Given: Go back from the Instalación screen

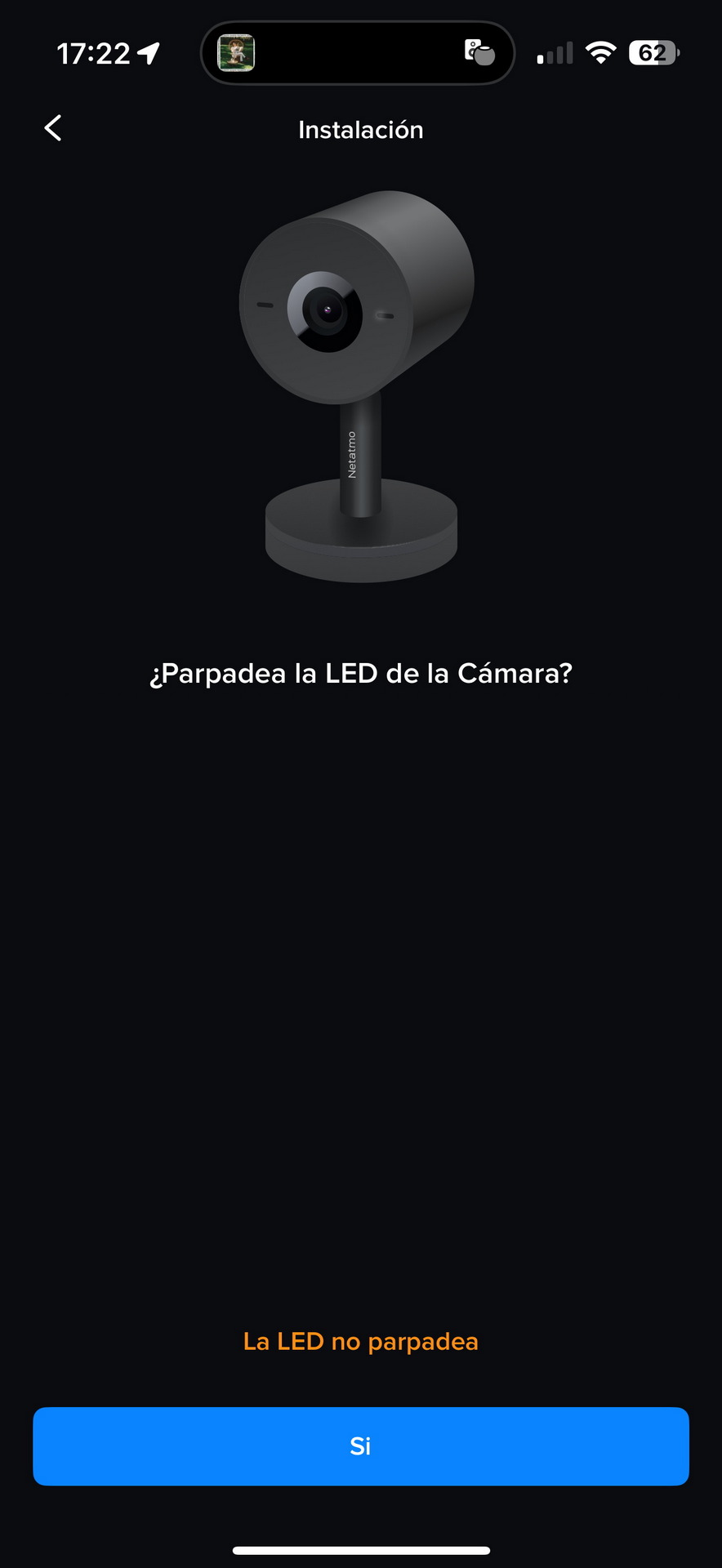Looking at the screenshot, I should [53, 128].
